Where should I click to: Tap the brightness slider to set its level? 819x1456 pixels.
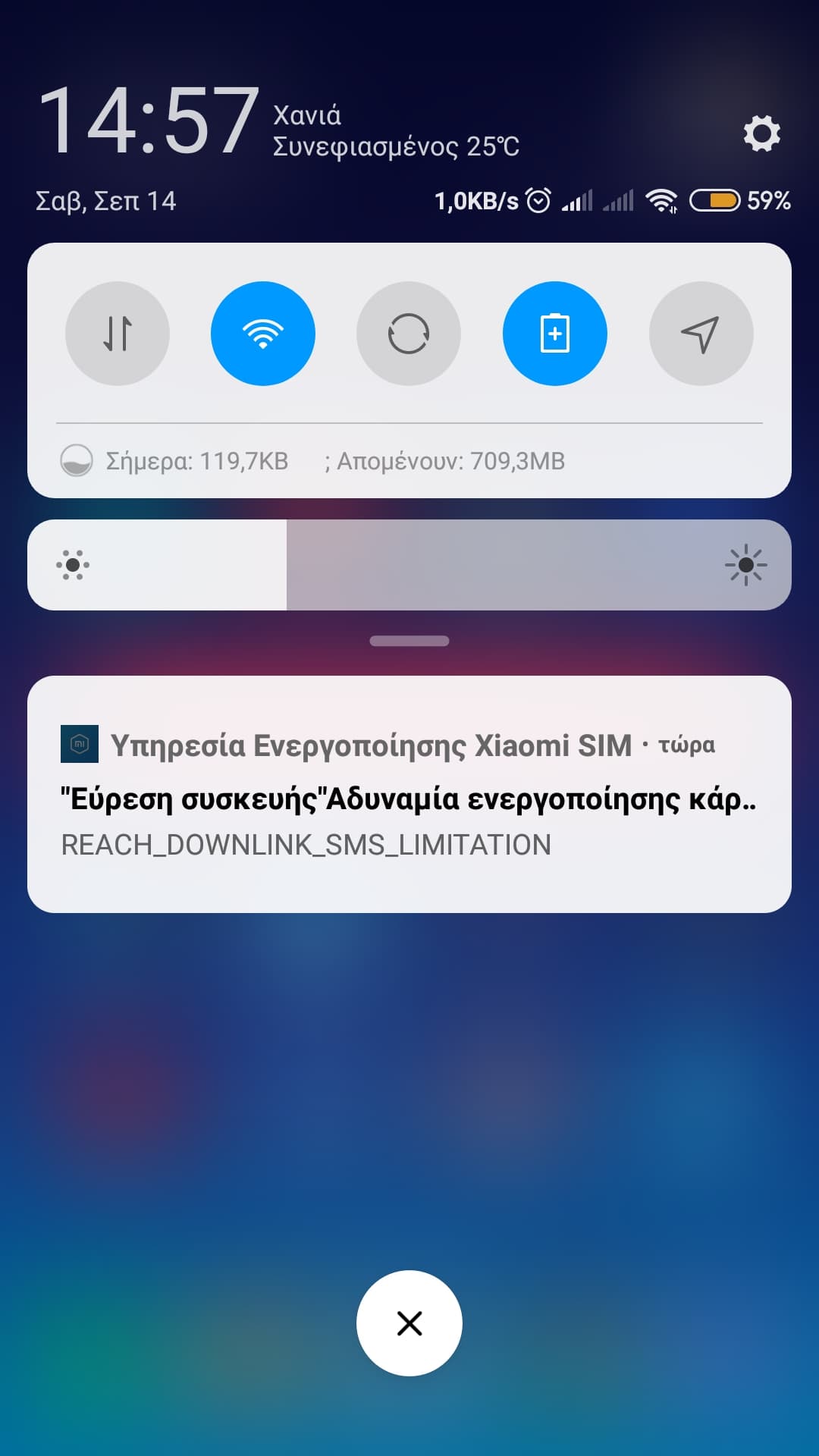coord(409,565)
